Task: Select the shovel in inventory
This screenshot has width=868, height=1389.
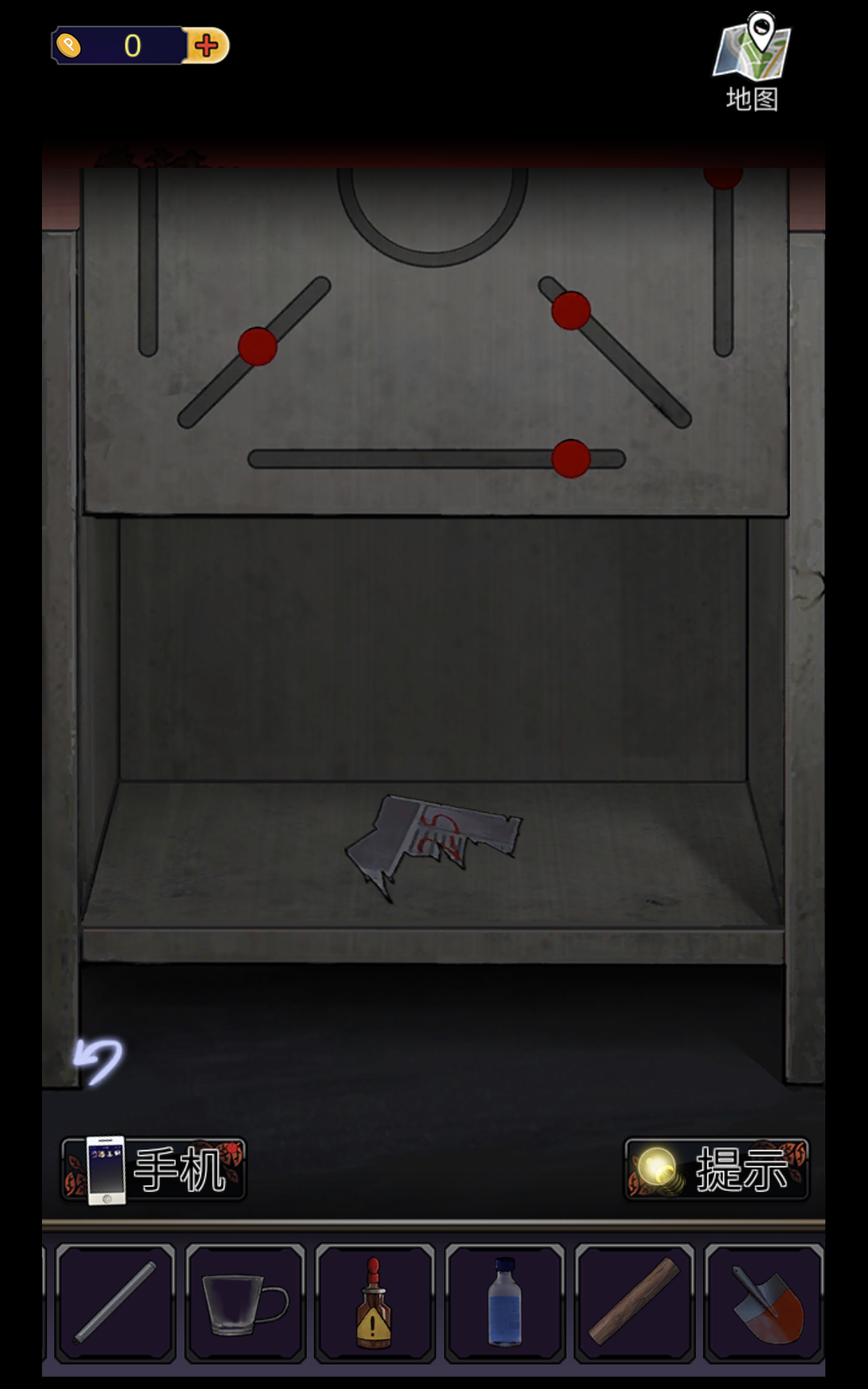Action: (764, 1302)
